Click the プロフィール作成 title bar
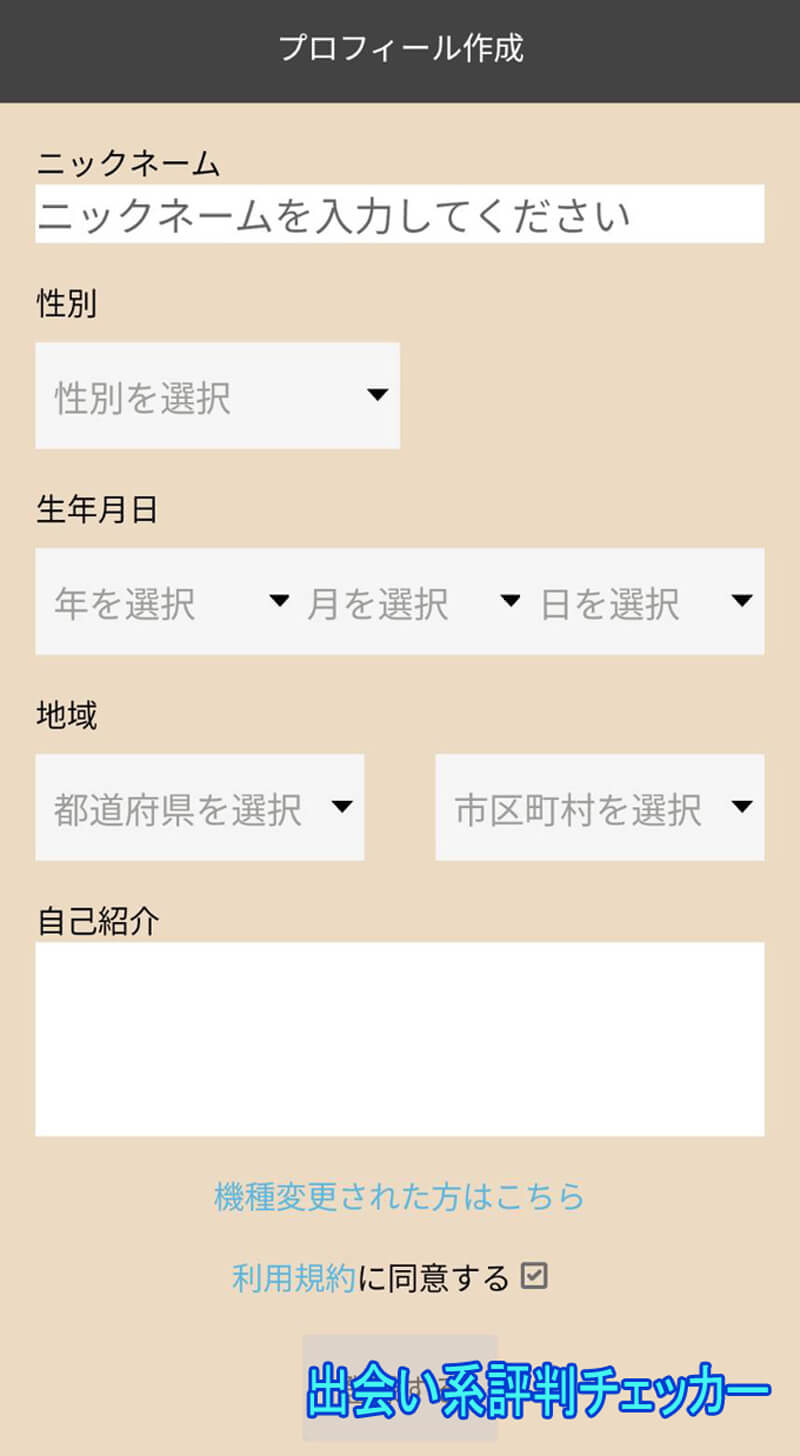Viewport: 800px width, 1456px height. [400, 47]
